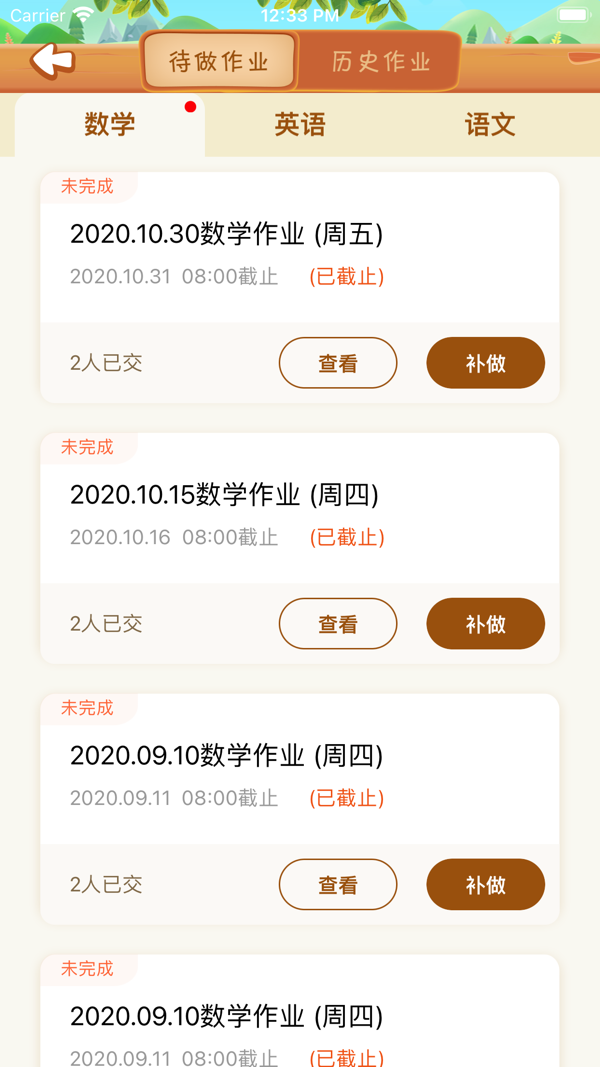
Task: Open the 数学 subject tab
Action: click(110, 125)
